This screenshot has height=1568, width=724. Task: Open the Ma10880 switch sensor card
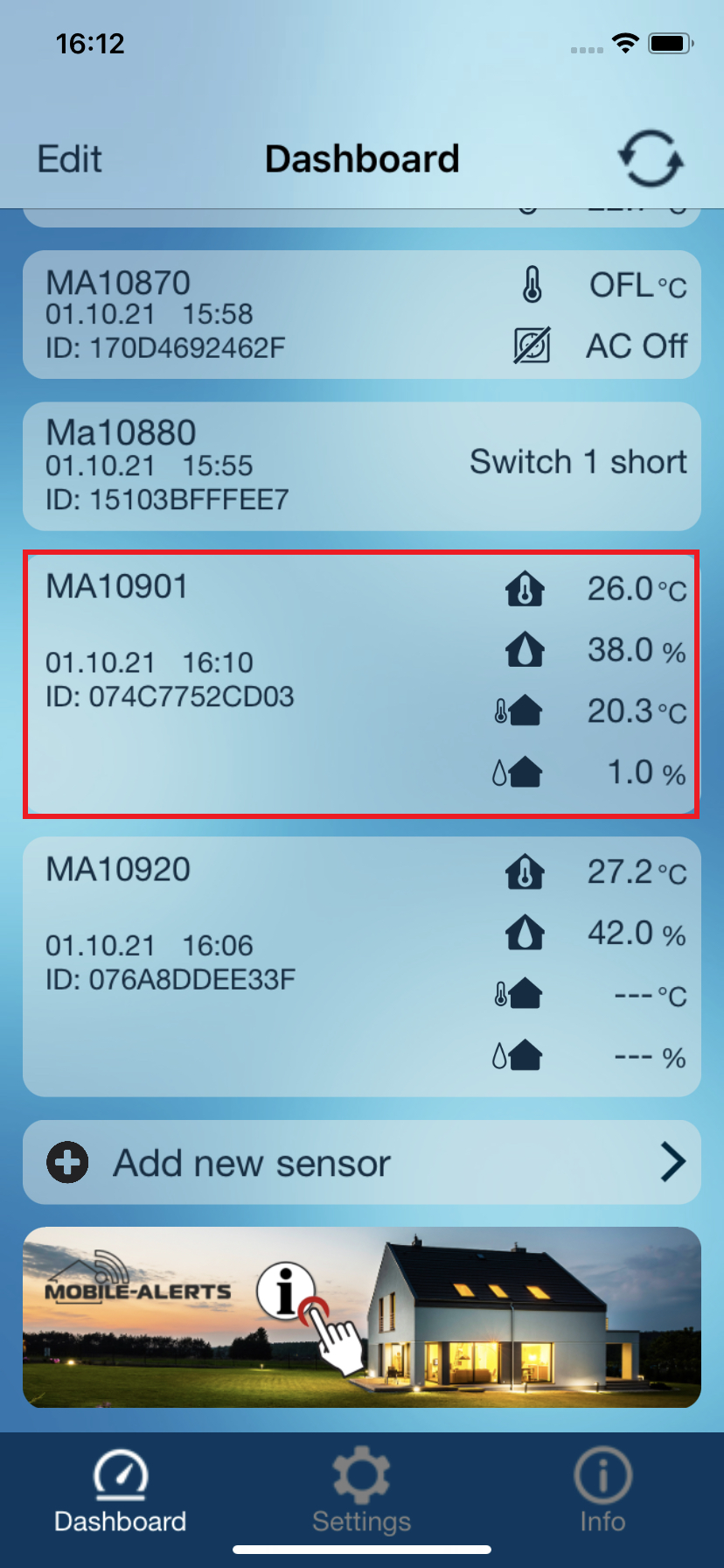click(x=361, y=466)
